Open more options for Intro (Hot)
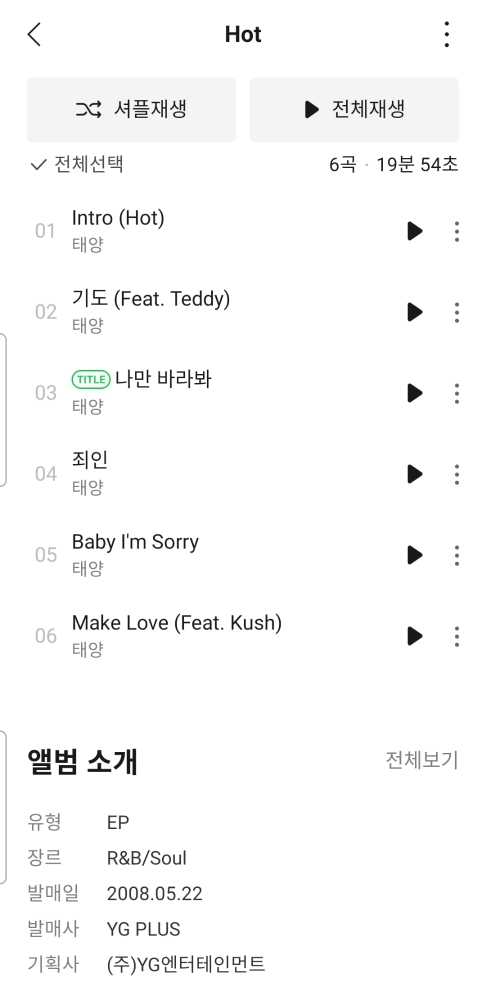Viewport: 486px width, 982px height. click(x=457, y=231)
